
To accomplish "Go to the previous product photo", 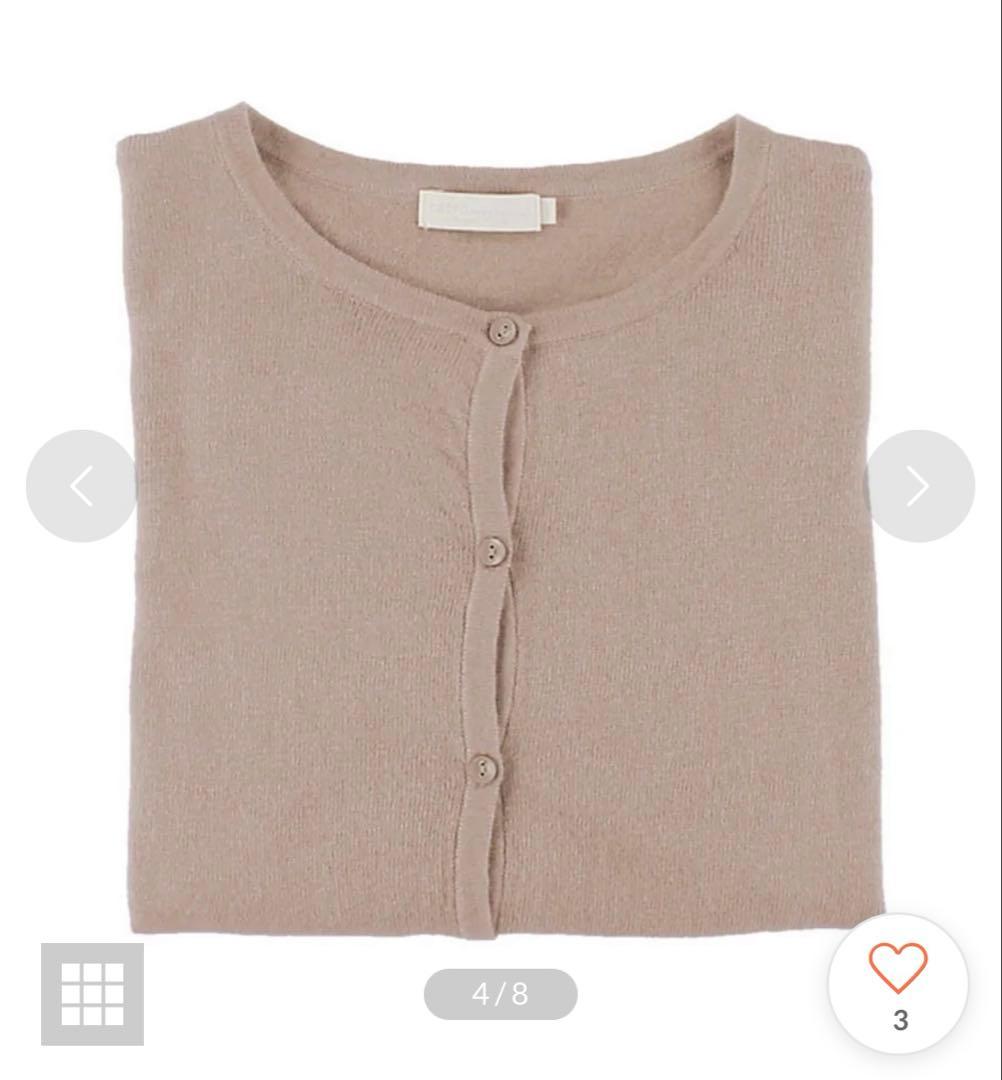I will pos(82,486).
